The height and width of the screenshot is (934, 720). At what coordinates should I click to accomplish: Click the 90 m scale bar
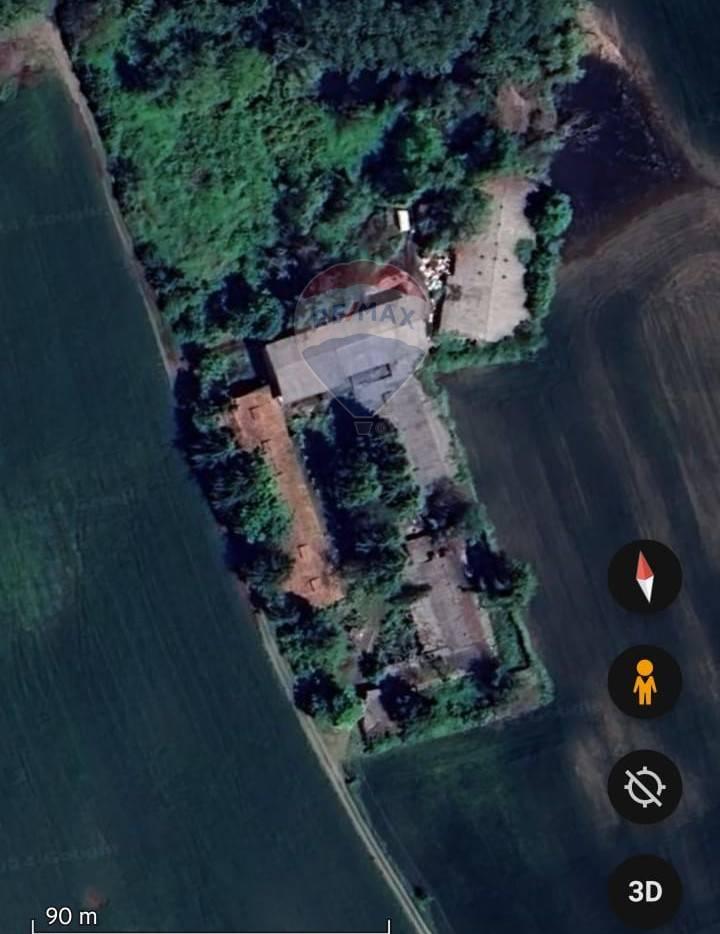[x=70, y=916]
